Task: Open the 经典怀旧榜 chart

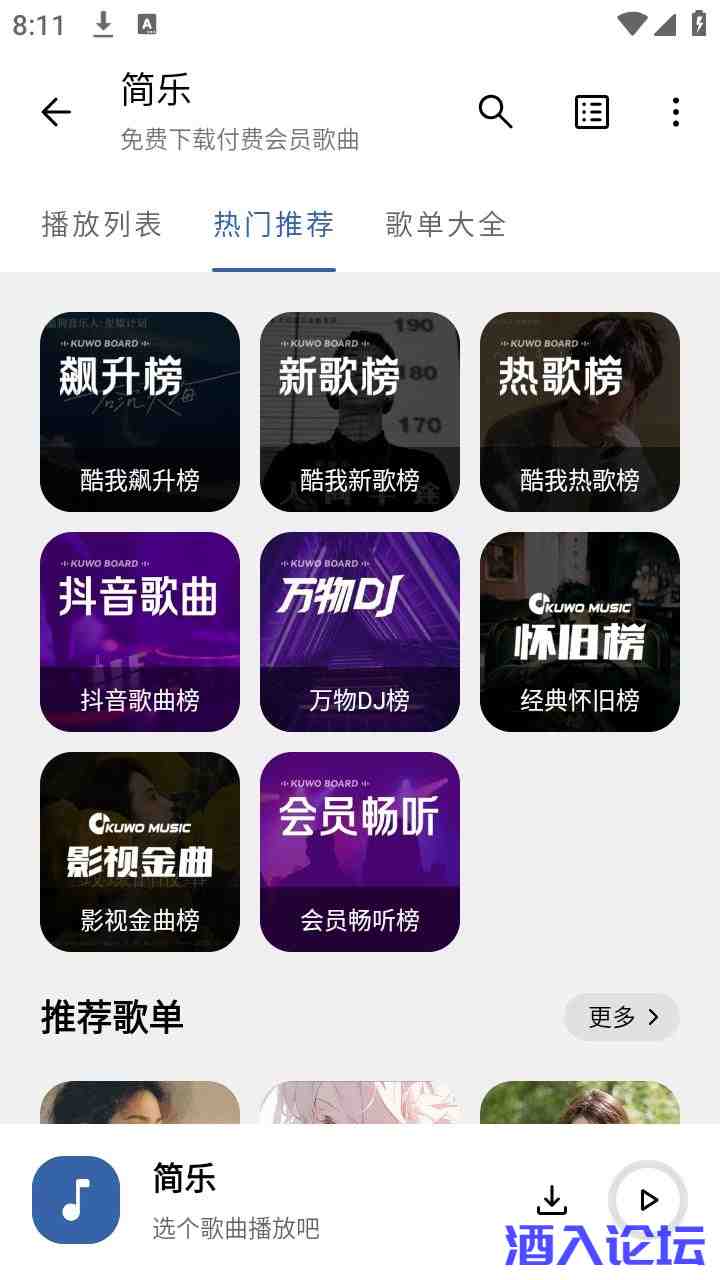Action: point(580,632)
